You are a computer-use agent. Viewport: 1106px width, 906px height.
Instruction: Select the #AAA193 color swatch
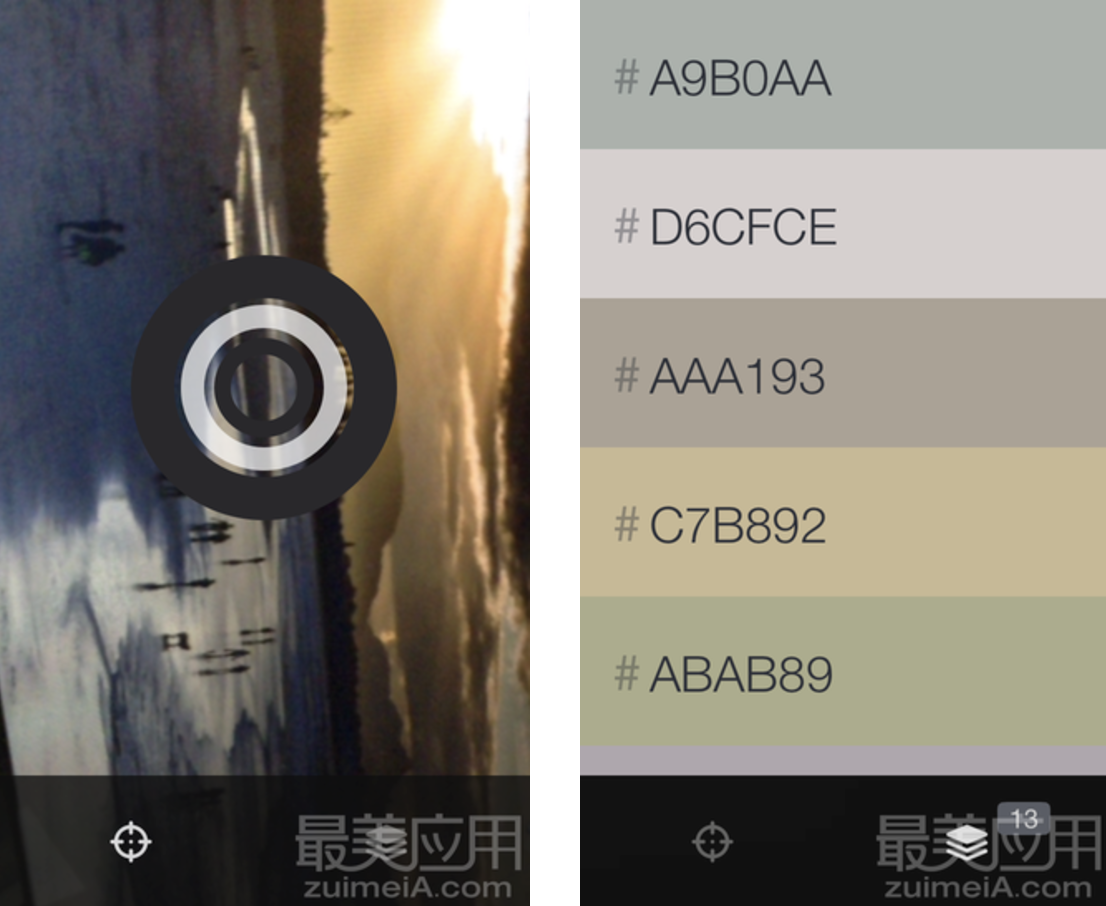point(842,375)
